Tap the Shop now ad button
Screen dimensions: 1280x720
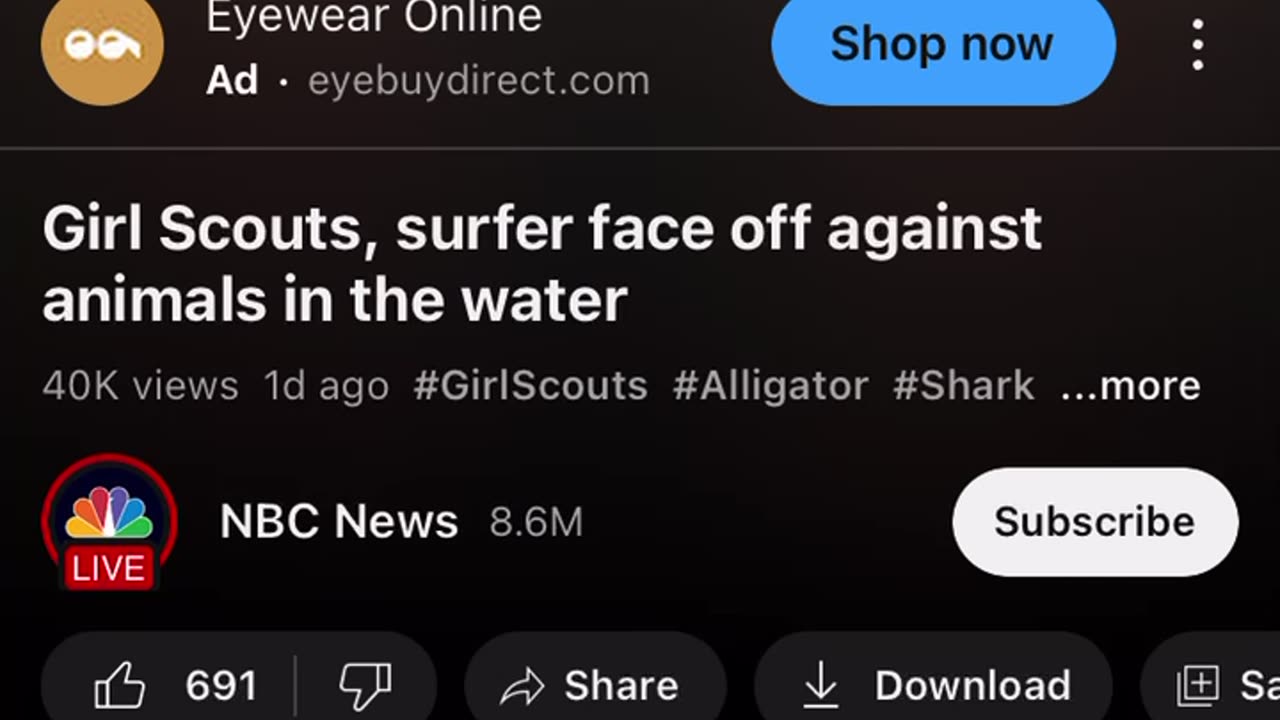pos(943,45)
